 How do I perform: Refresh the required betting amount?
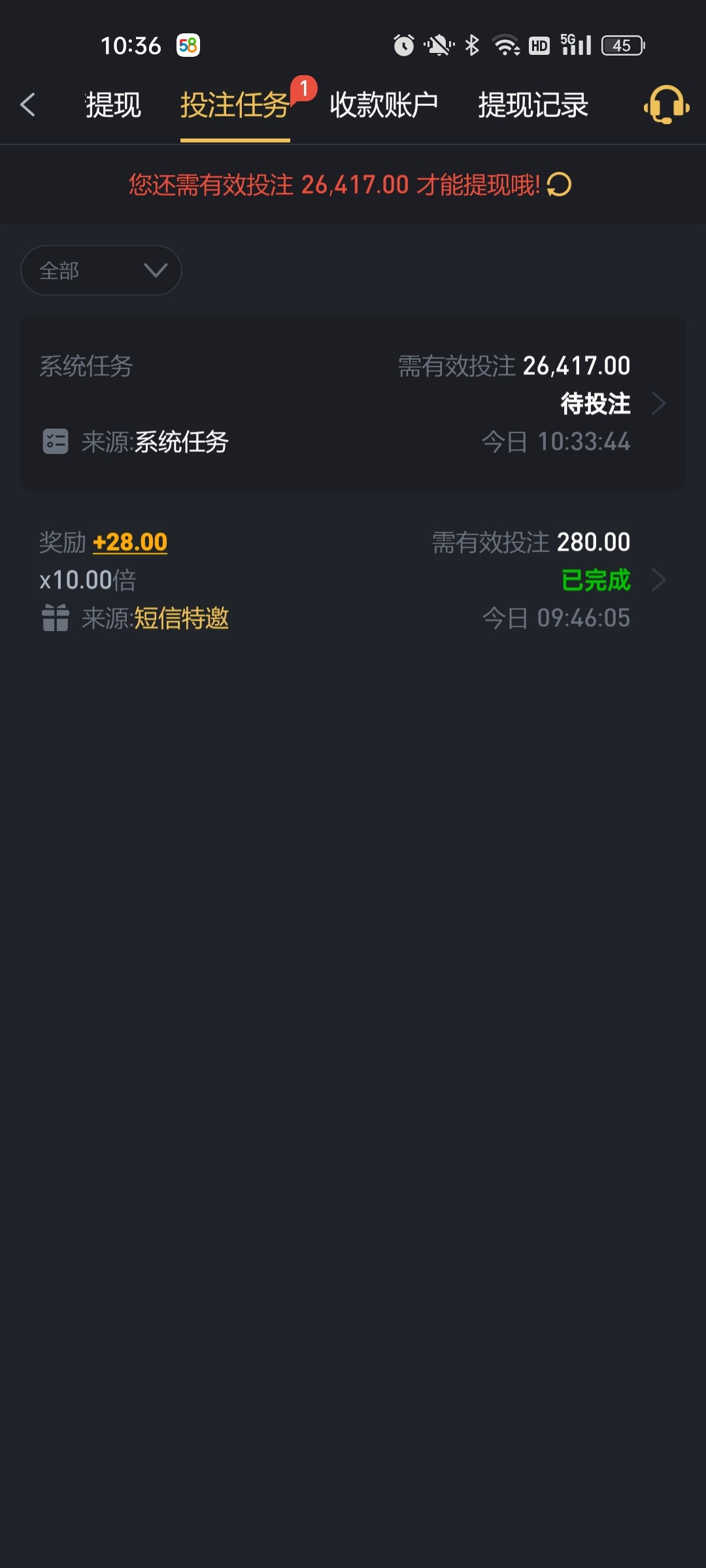pos(559,185)
